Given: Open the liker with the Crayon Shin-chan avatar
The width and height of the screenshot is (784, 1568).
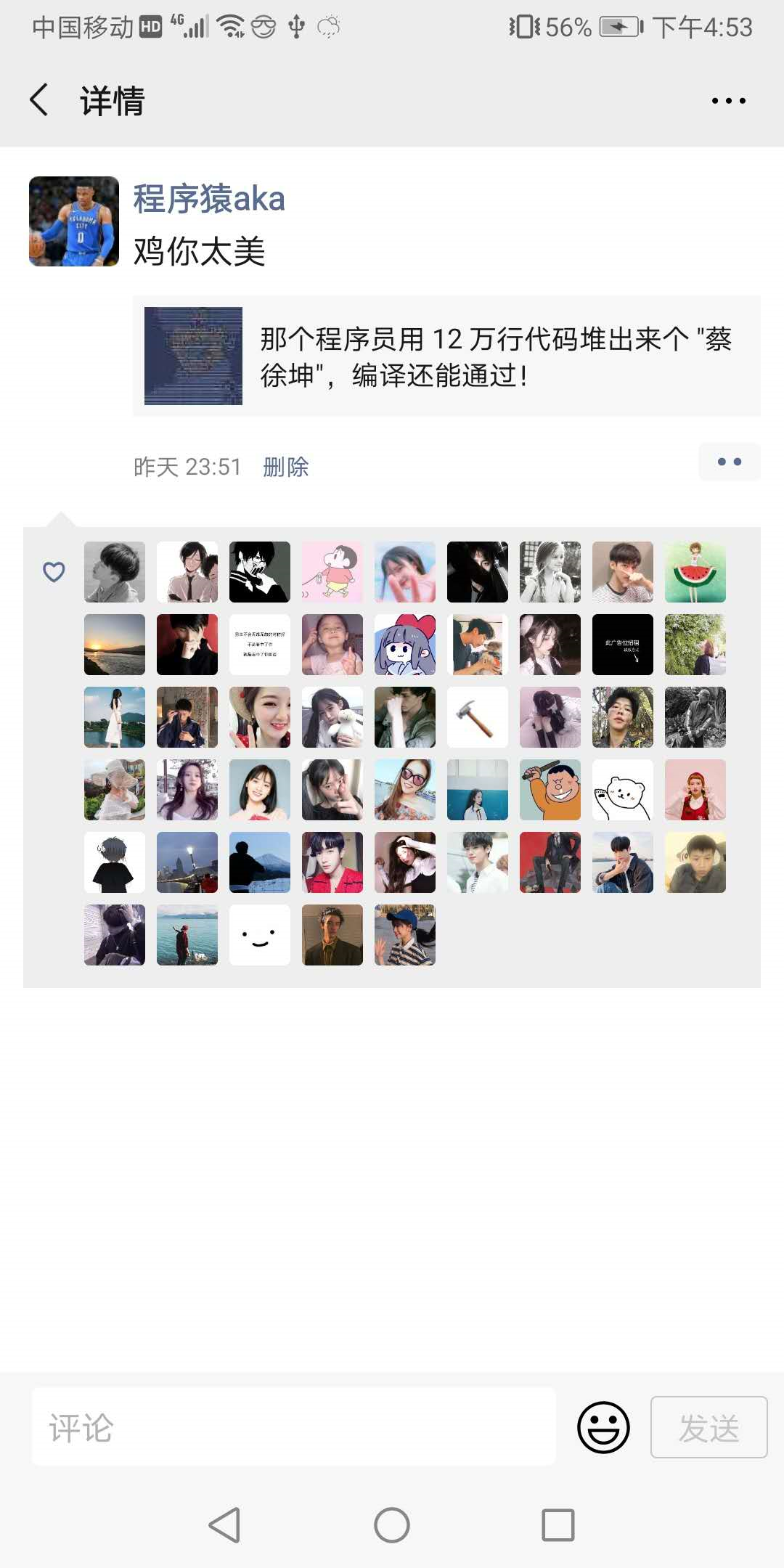Looking at the screenshot, I should [x=332, y=572].
